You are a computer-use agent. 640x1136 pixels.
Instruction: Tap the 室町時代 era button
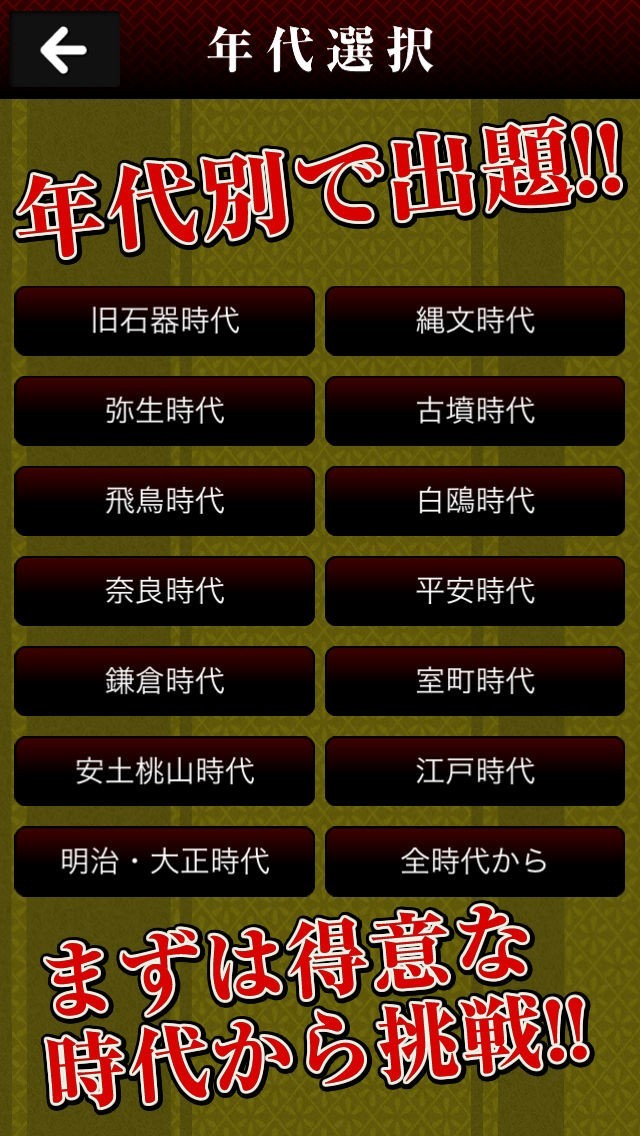(475, 681)
